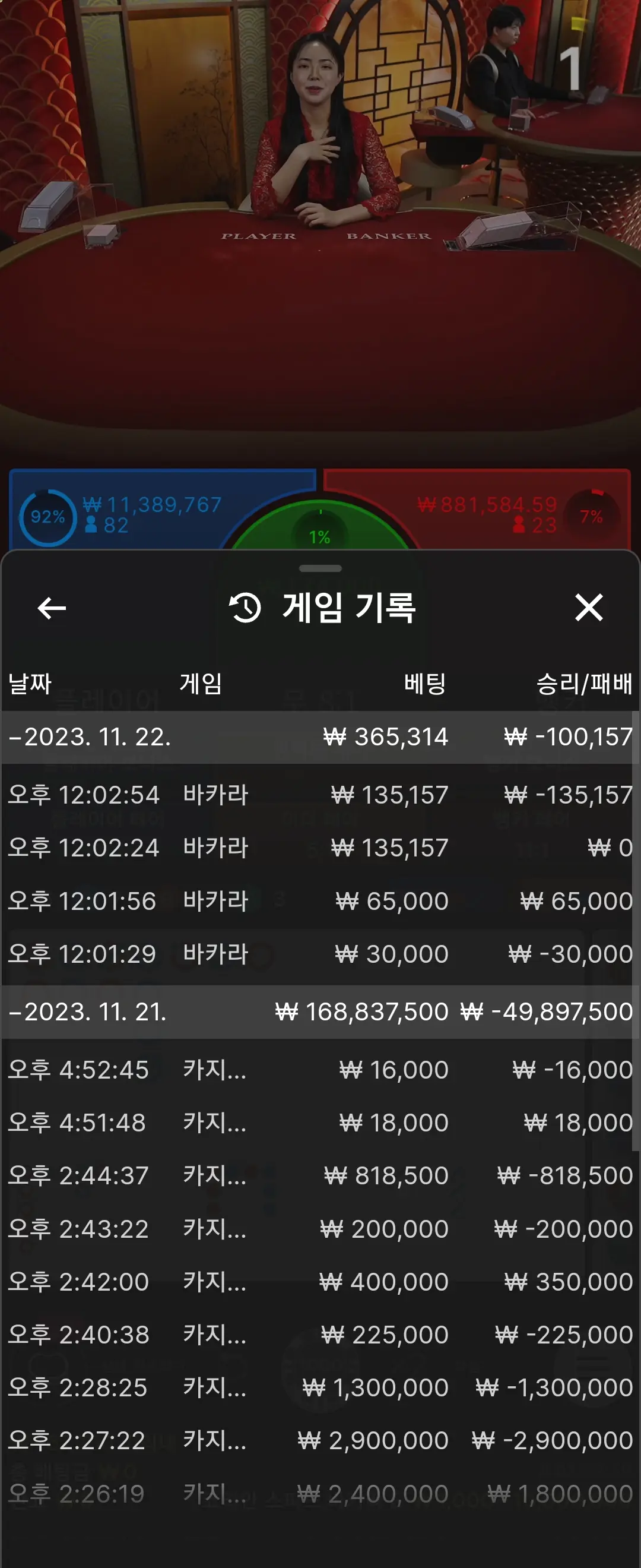Open the 오후 2:44:37 game record

click(320, 1175)
